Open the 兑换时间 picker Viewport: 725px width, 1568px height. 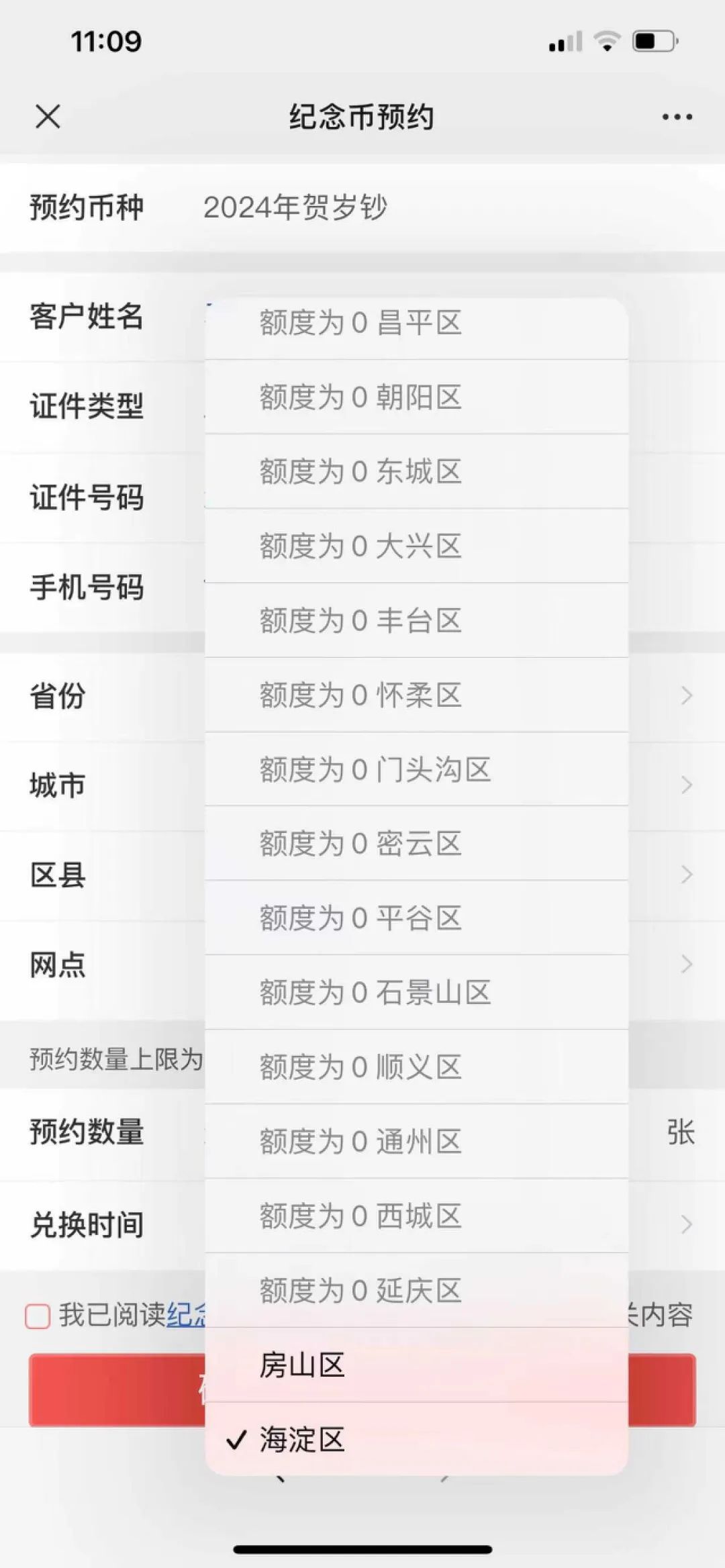click(685, 1224)
